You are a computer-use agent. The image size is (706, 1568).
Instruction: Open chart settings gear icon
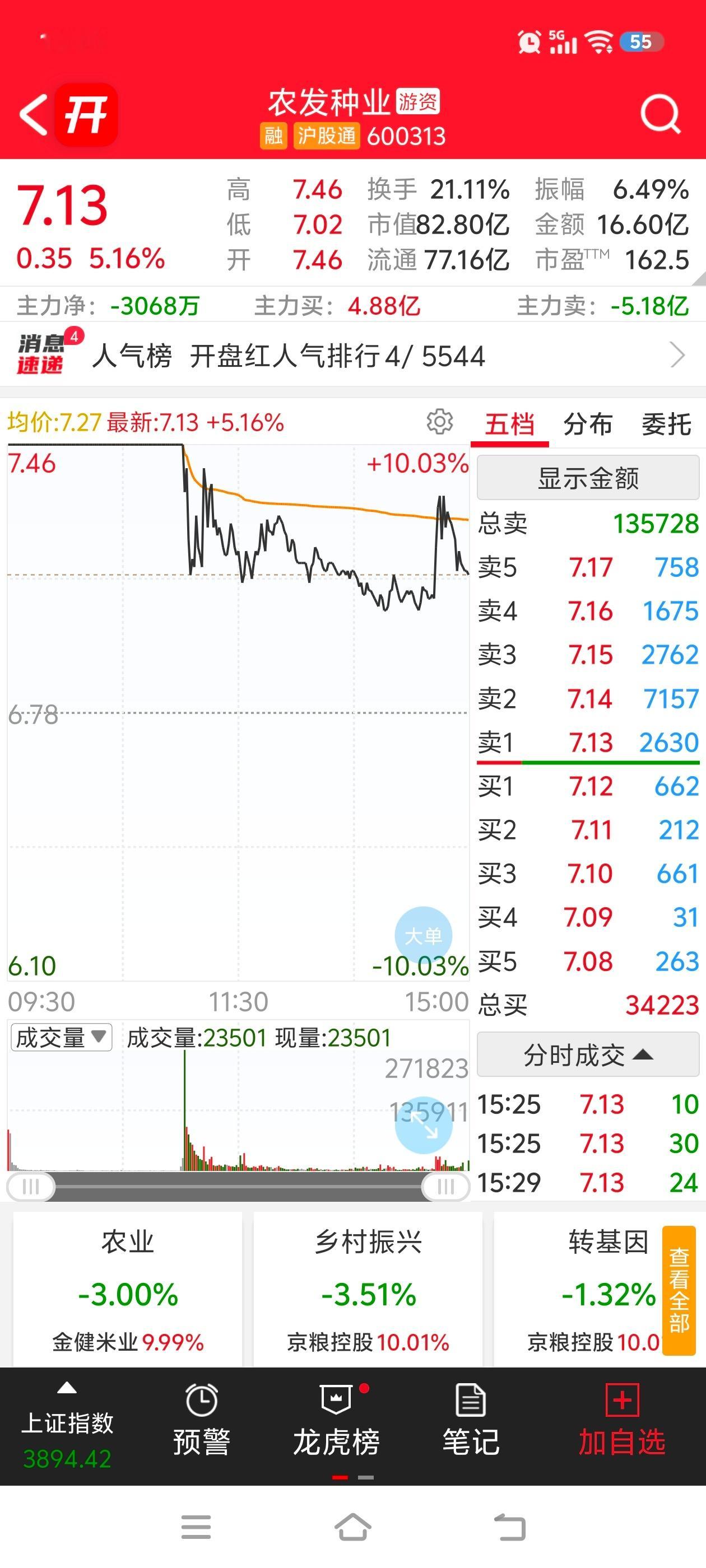tap(440, 421)
